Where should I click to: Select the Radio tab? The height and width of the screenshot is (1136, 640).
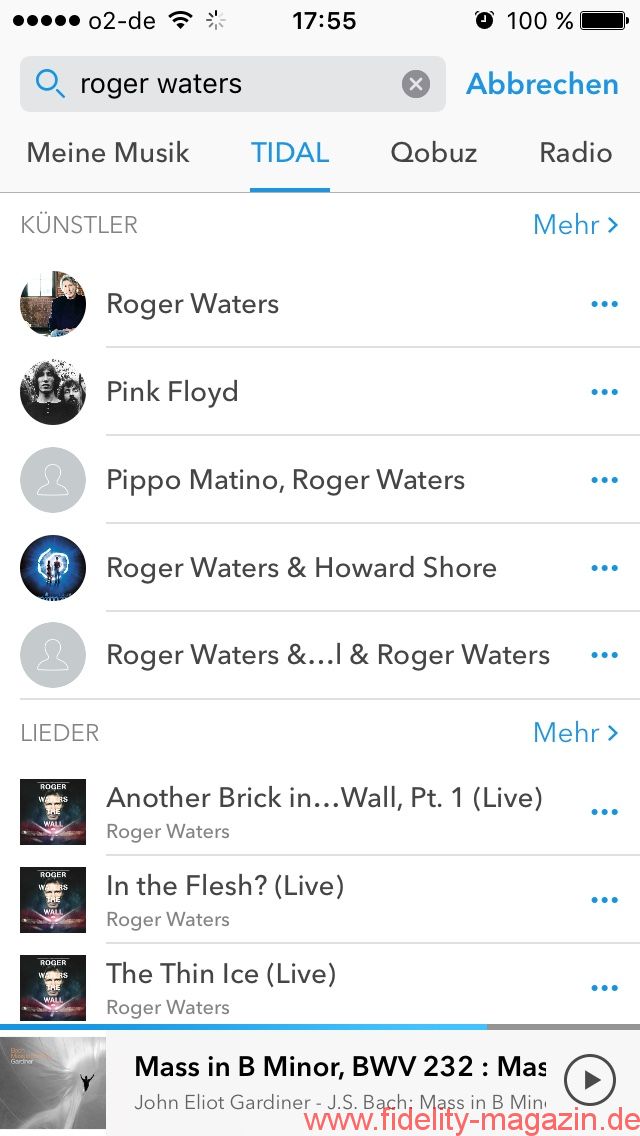575,153
